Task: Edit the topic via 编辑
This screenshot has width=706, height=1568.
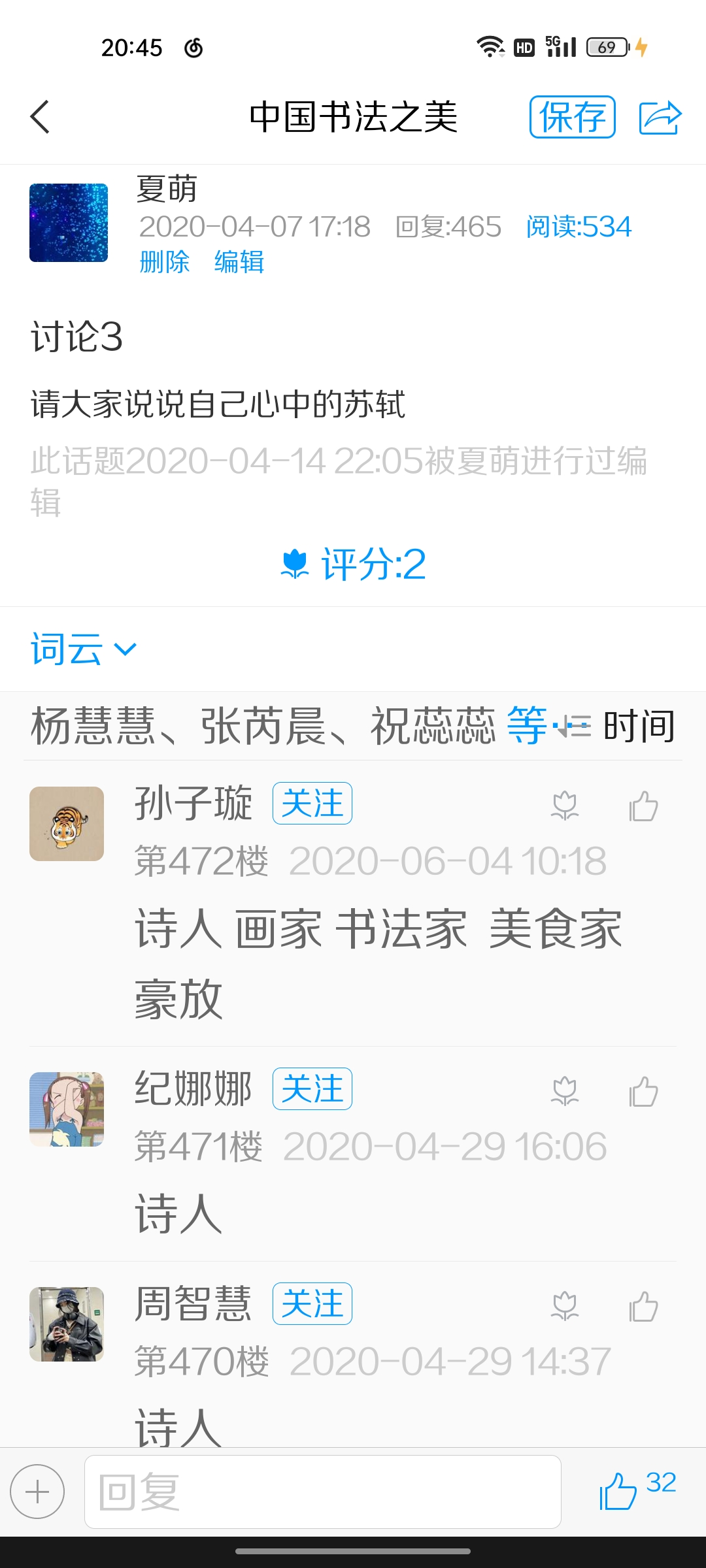Action: pyautogui.click(x=239, y=262)
